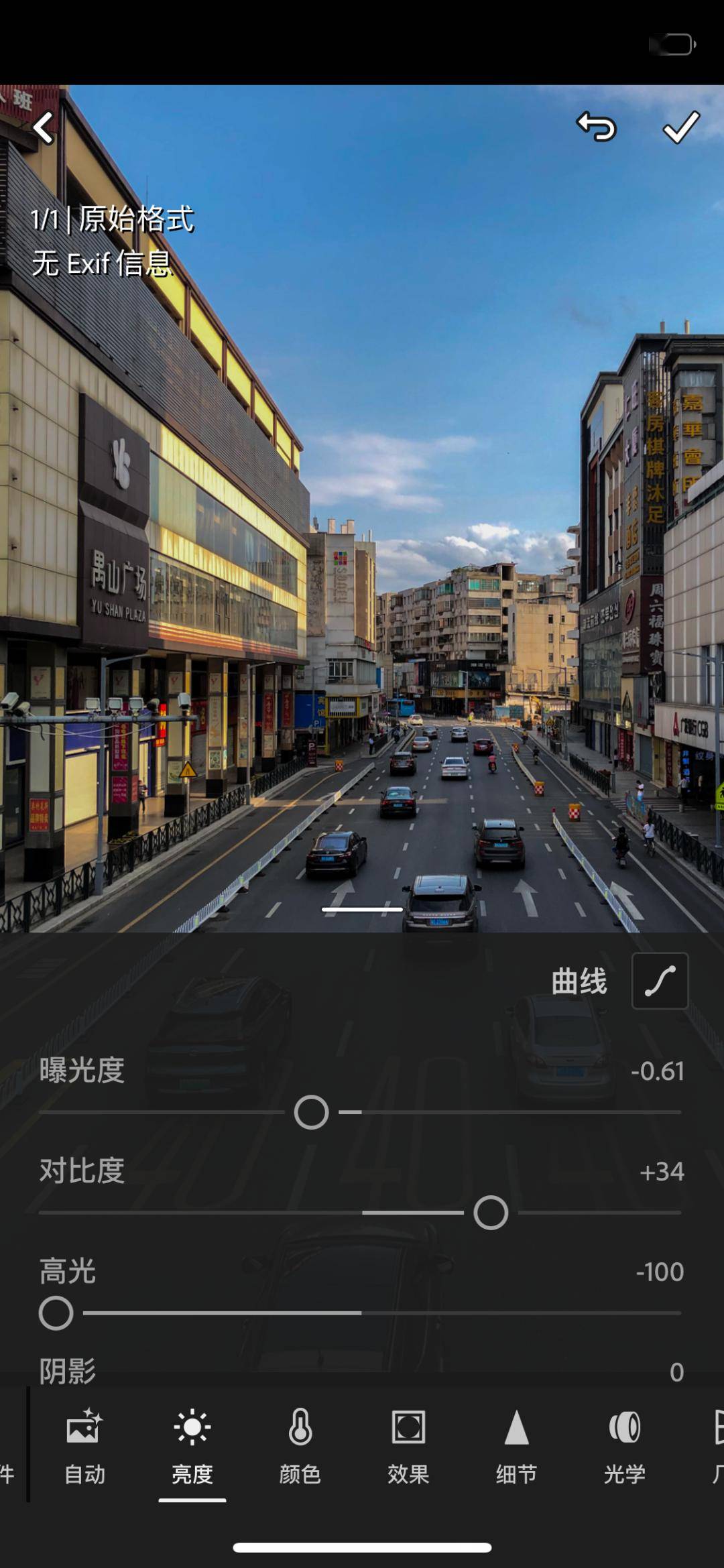
Task: Confirm edits with the checkmark
Action: point(680,127)
